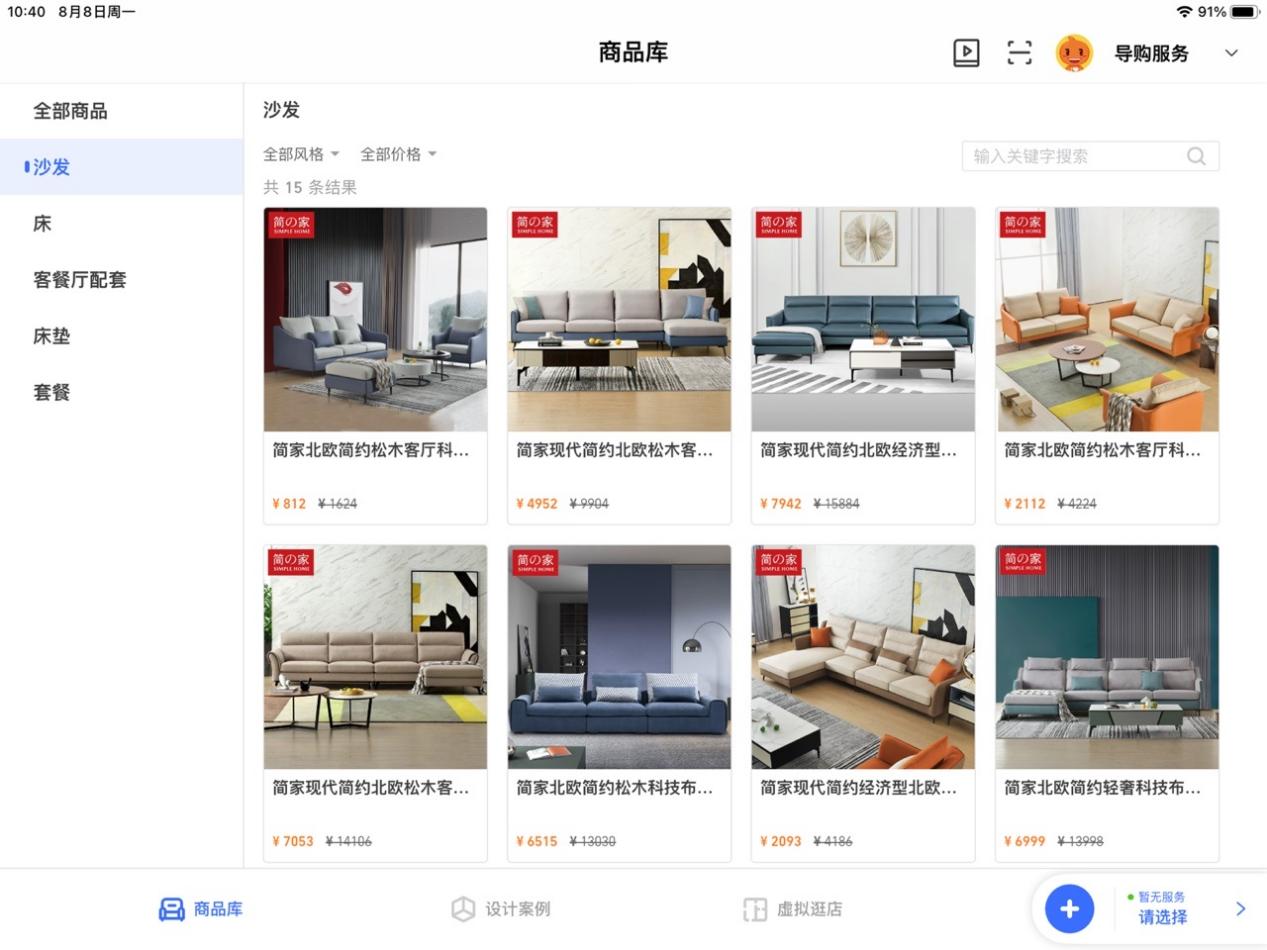
Task: Tap the blue plus button
Action: [1069, 909]
